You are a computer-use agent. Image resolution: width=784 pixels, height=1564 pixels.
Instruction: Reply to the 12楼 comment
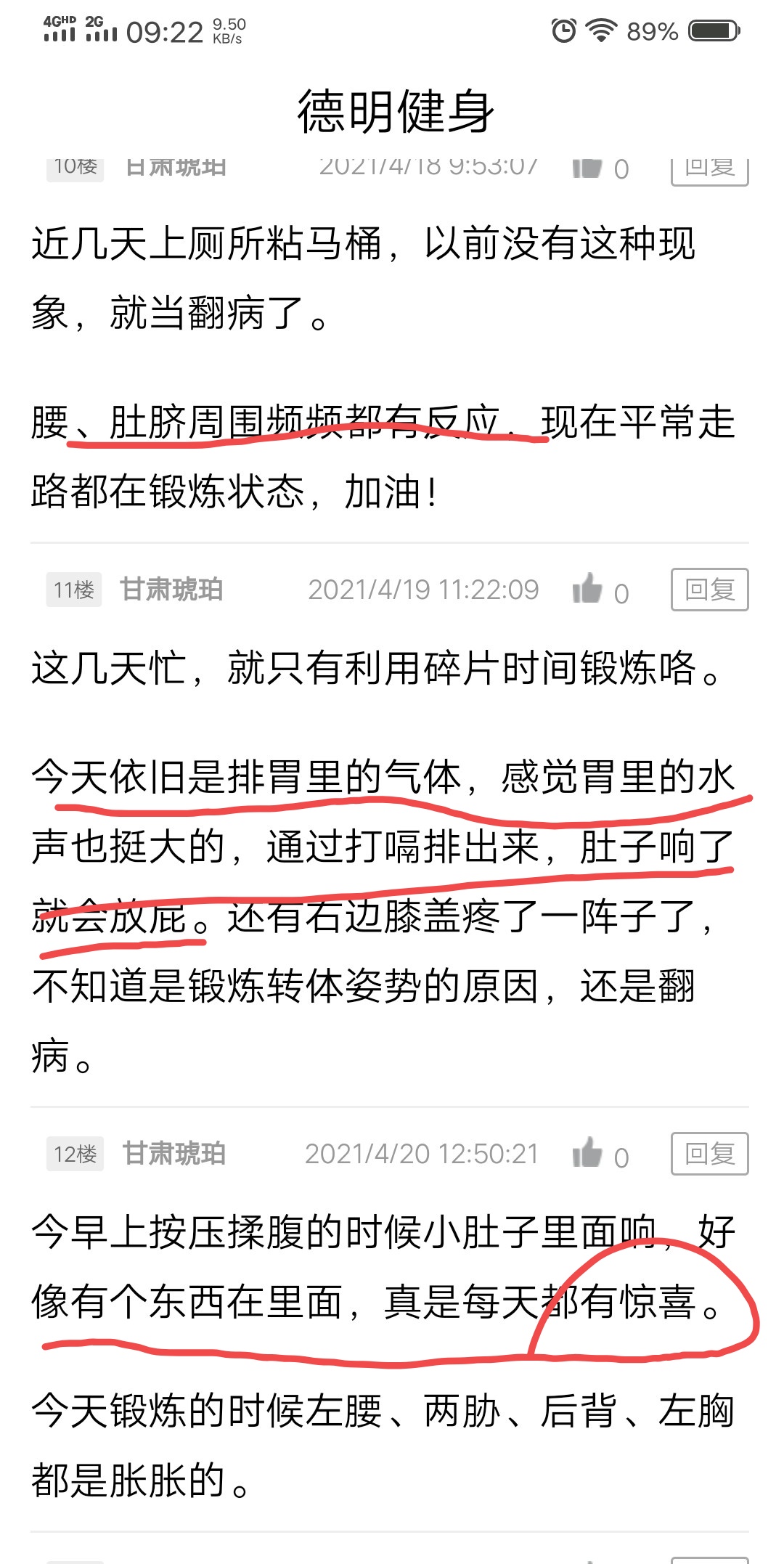click(x=709, y=1153)
